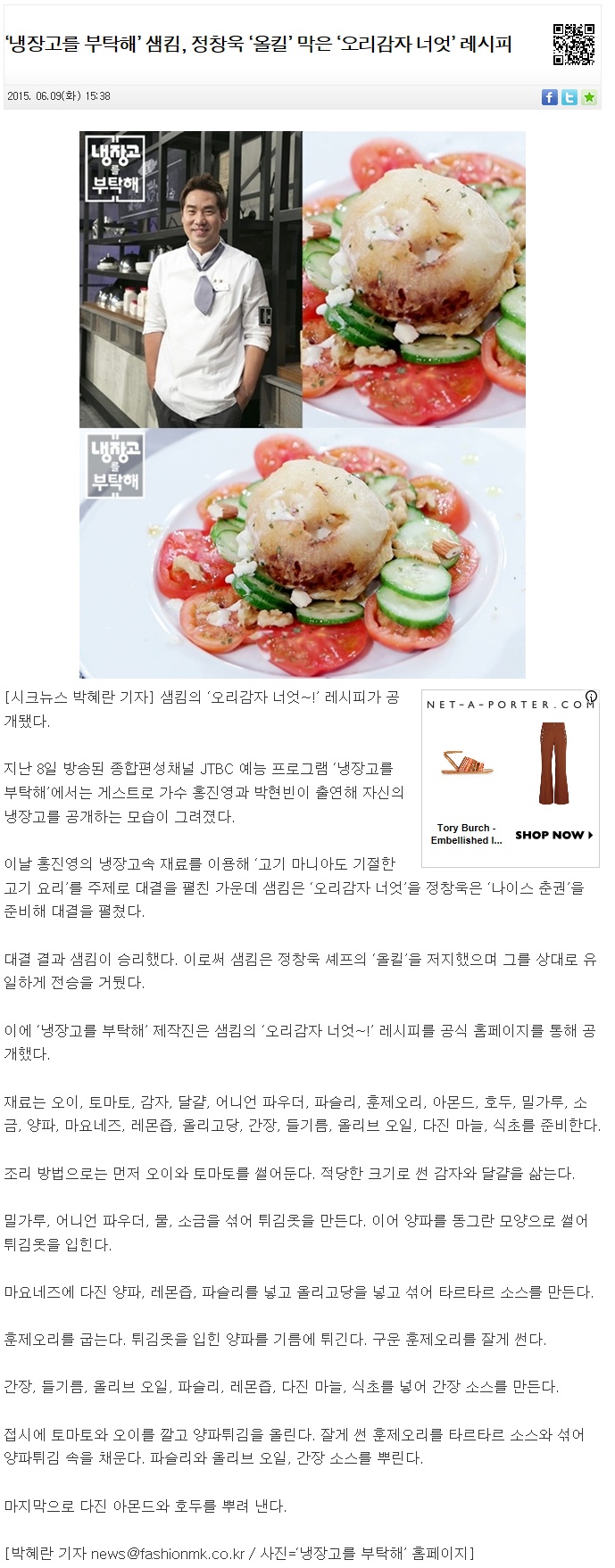Tap the green star favorite icon
Screen dimensions: 615x1568
click(589, 97)
